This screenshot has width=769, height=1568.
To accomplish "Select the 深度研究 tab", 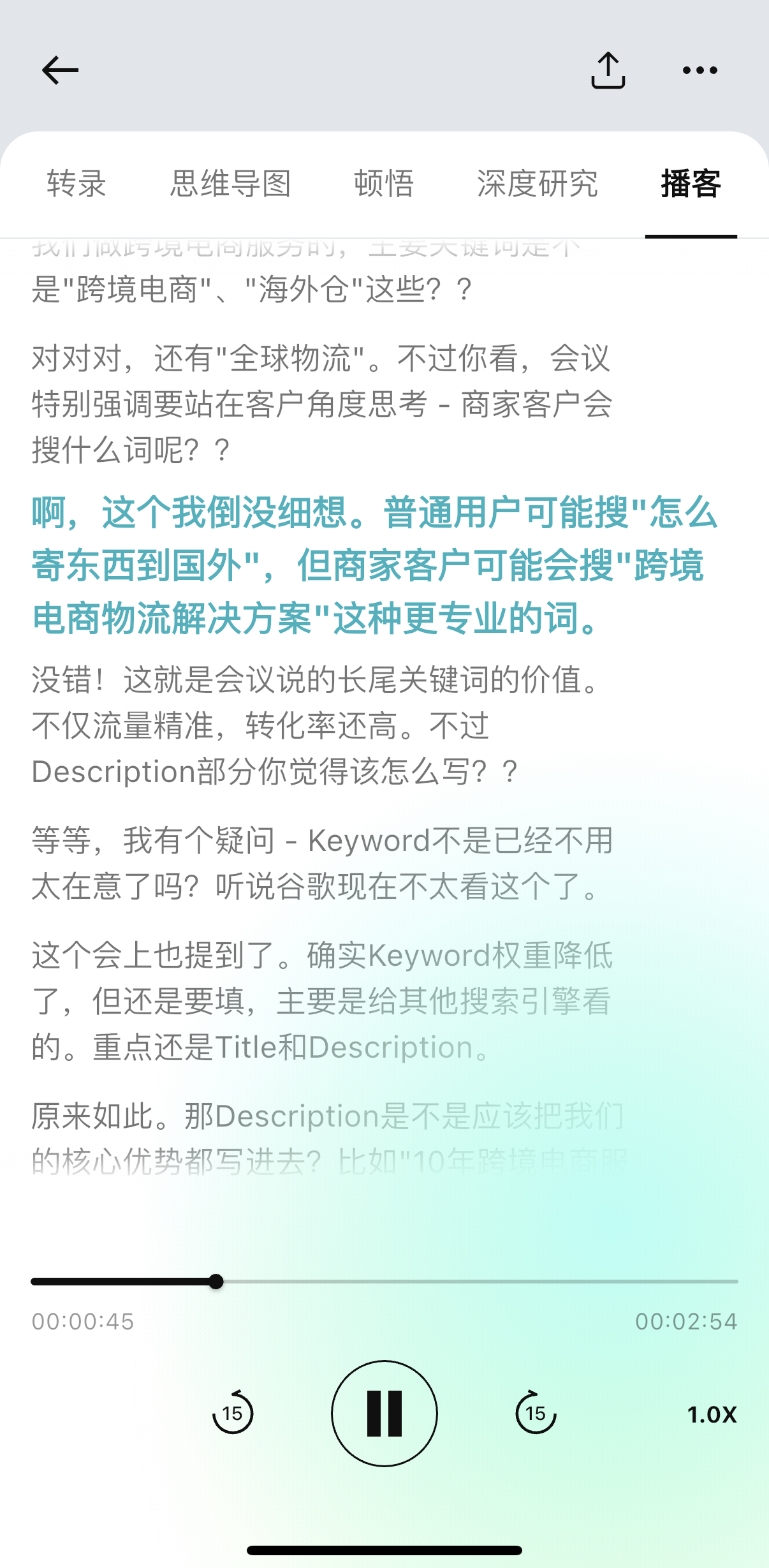I will tap(538, 184).
